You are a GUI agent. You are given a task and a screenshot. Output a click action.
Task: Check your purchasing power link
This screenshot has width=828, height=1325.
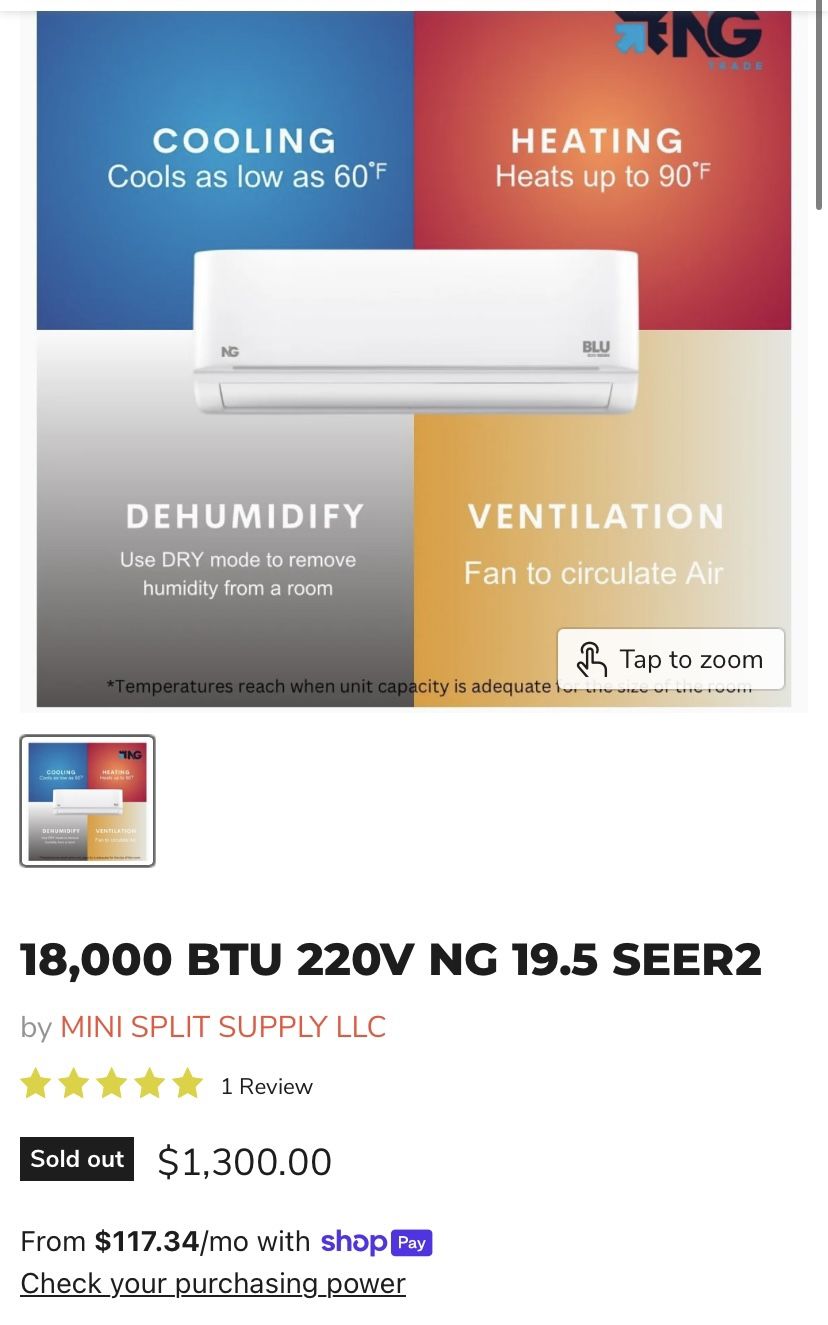pyautogui.click(x=213, y=1283)
